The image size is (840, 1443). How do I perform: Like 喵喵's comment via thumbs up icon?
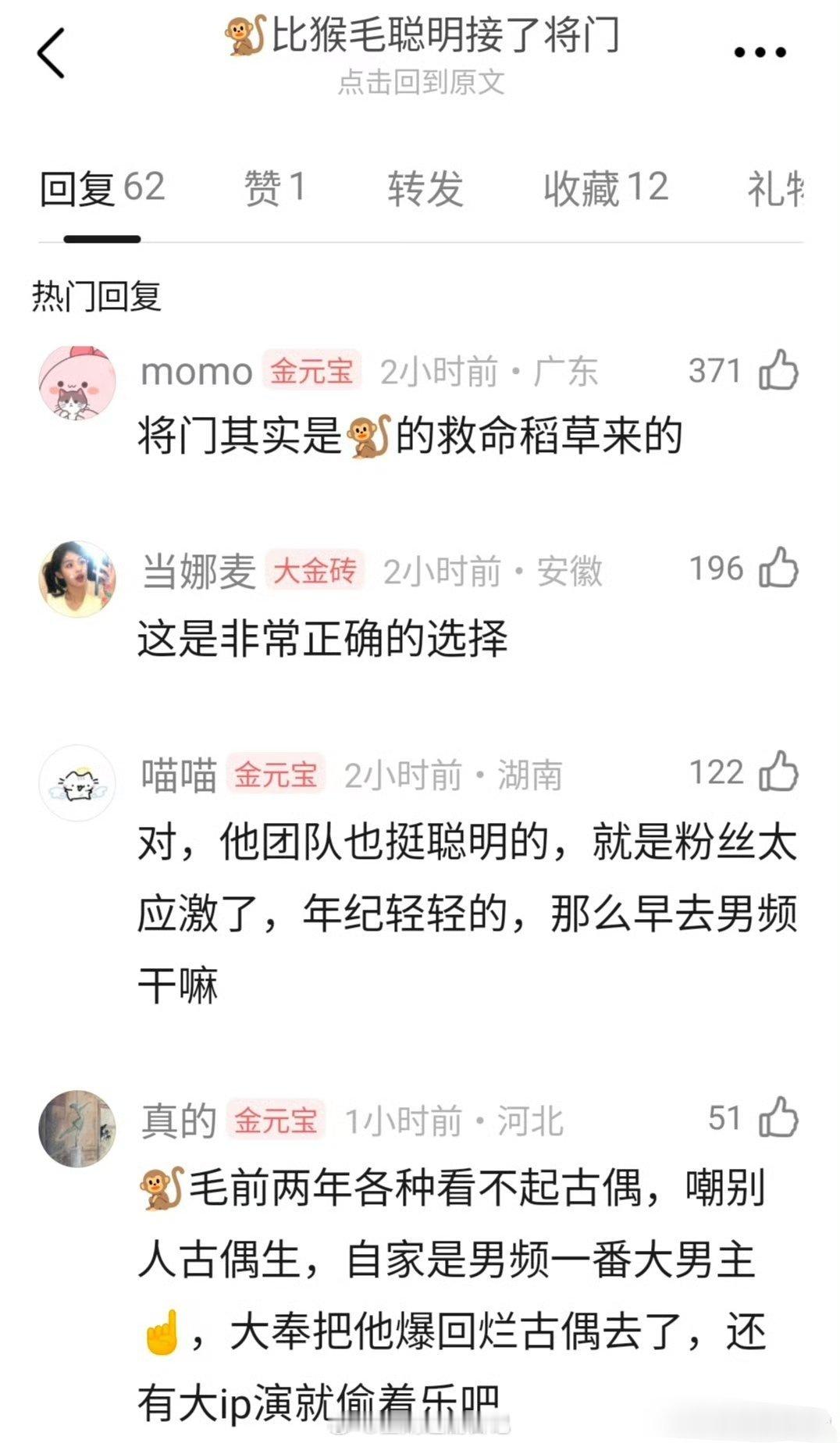coord(781,773)
